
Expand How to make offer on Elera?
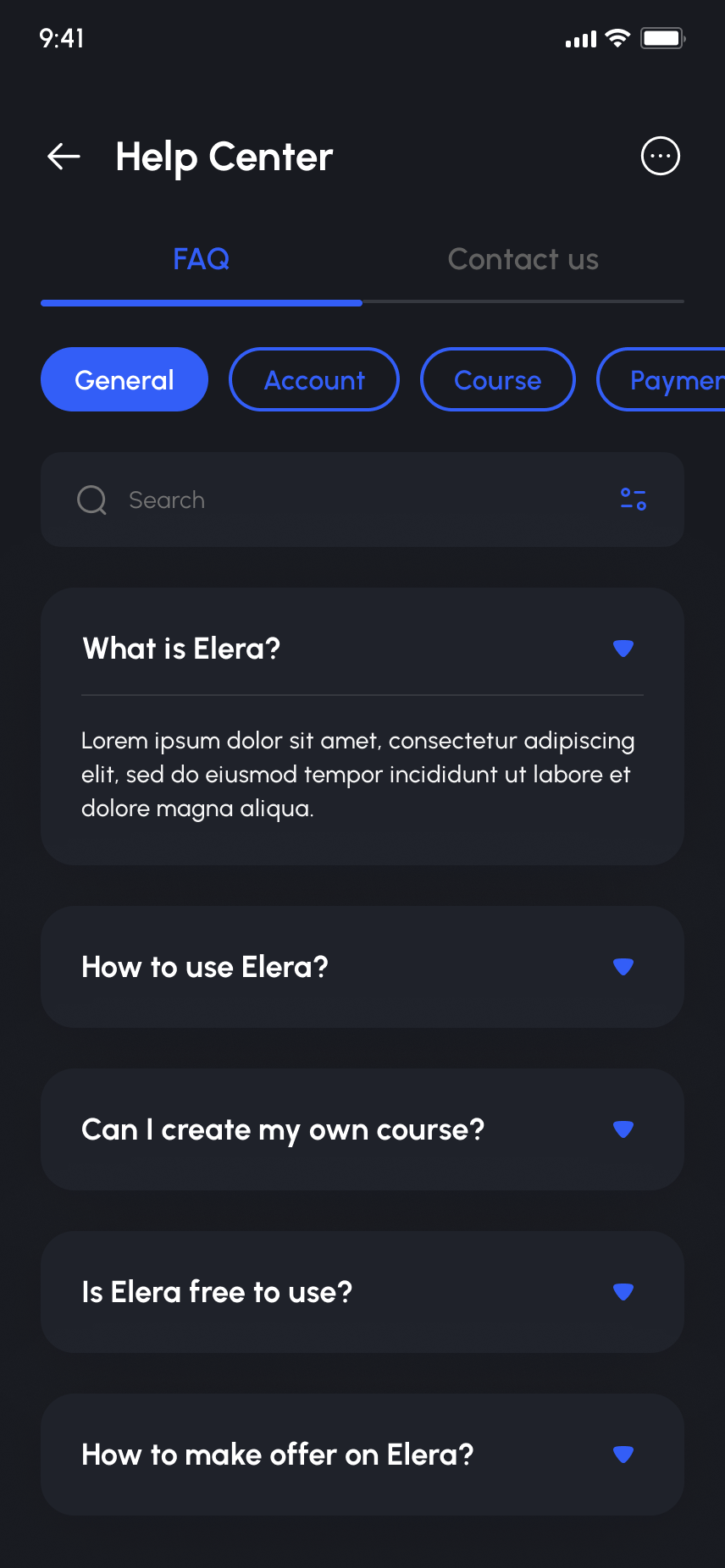[x=623, y=1455]
